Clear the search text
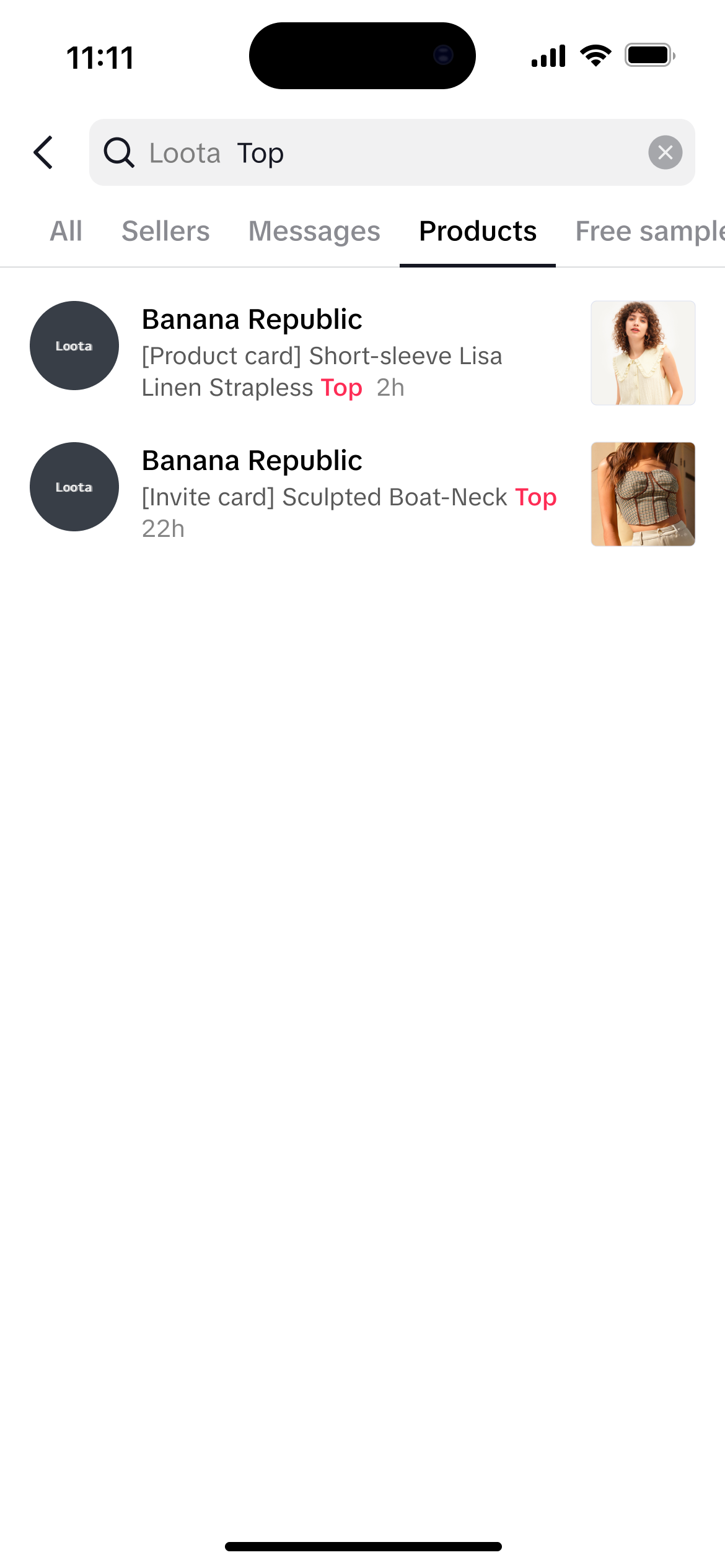The image size is (725, 1568). pyautogui.click(x=665, y=152)
